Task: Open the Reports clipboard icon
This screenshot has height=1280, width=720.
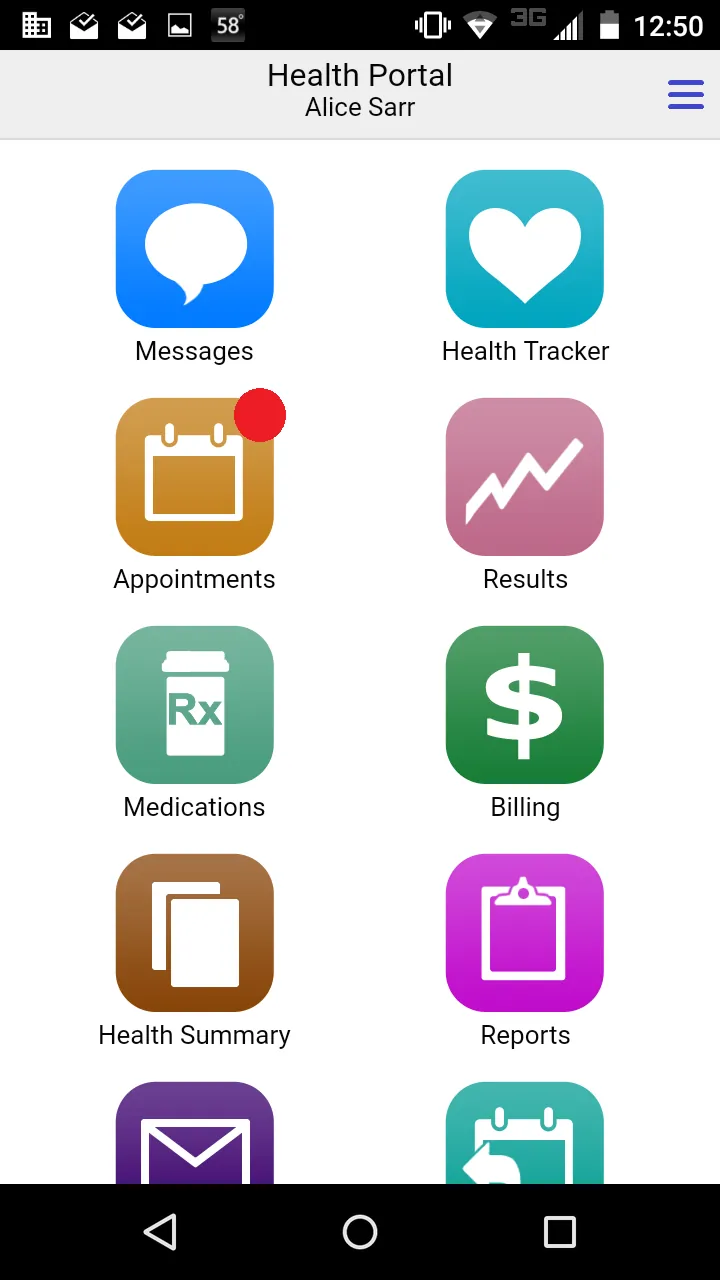Action: coord(524,933)
